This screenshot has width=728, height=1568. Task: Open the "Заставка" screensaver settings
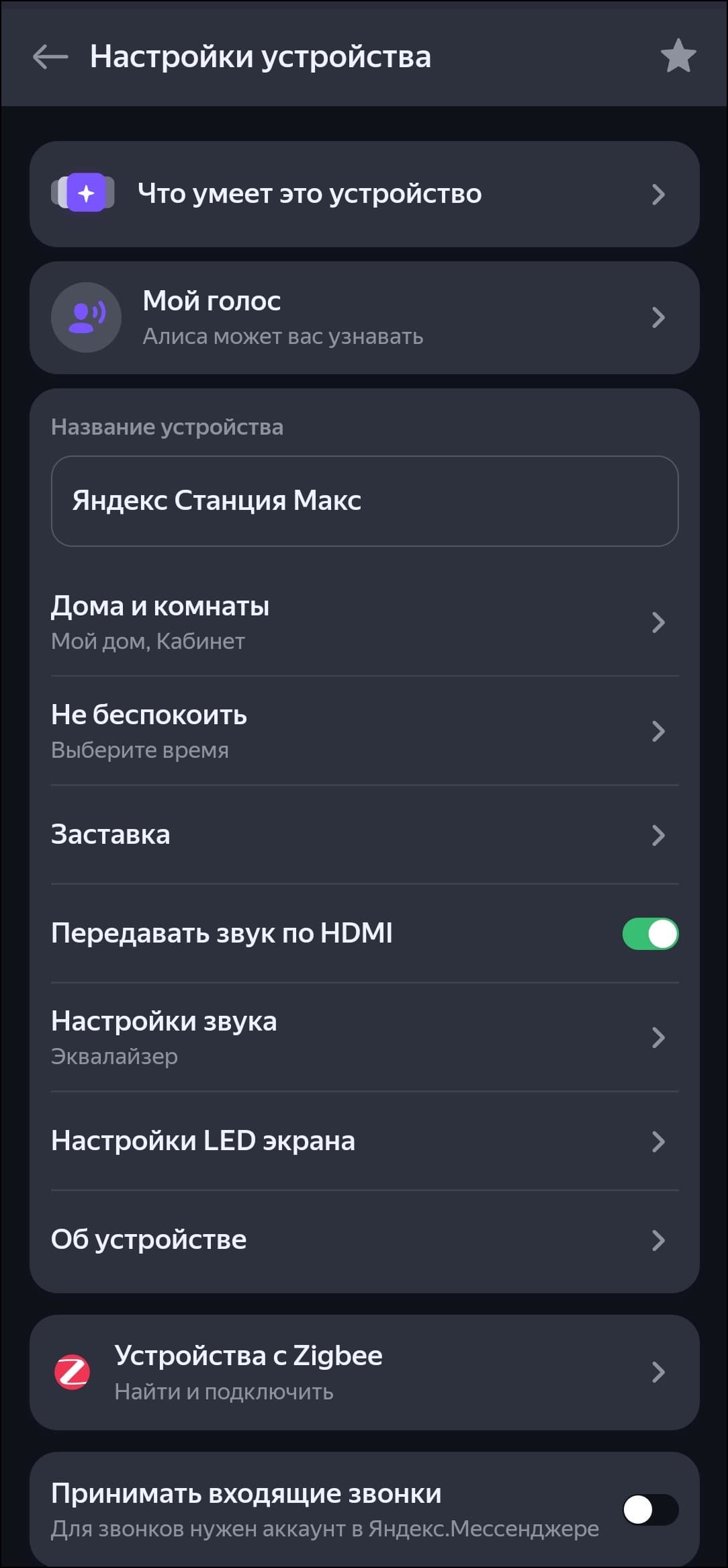(364, 835)
